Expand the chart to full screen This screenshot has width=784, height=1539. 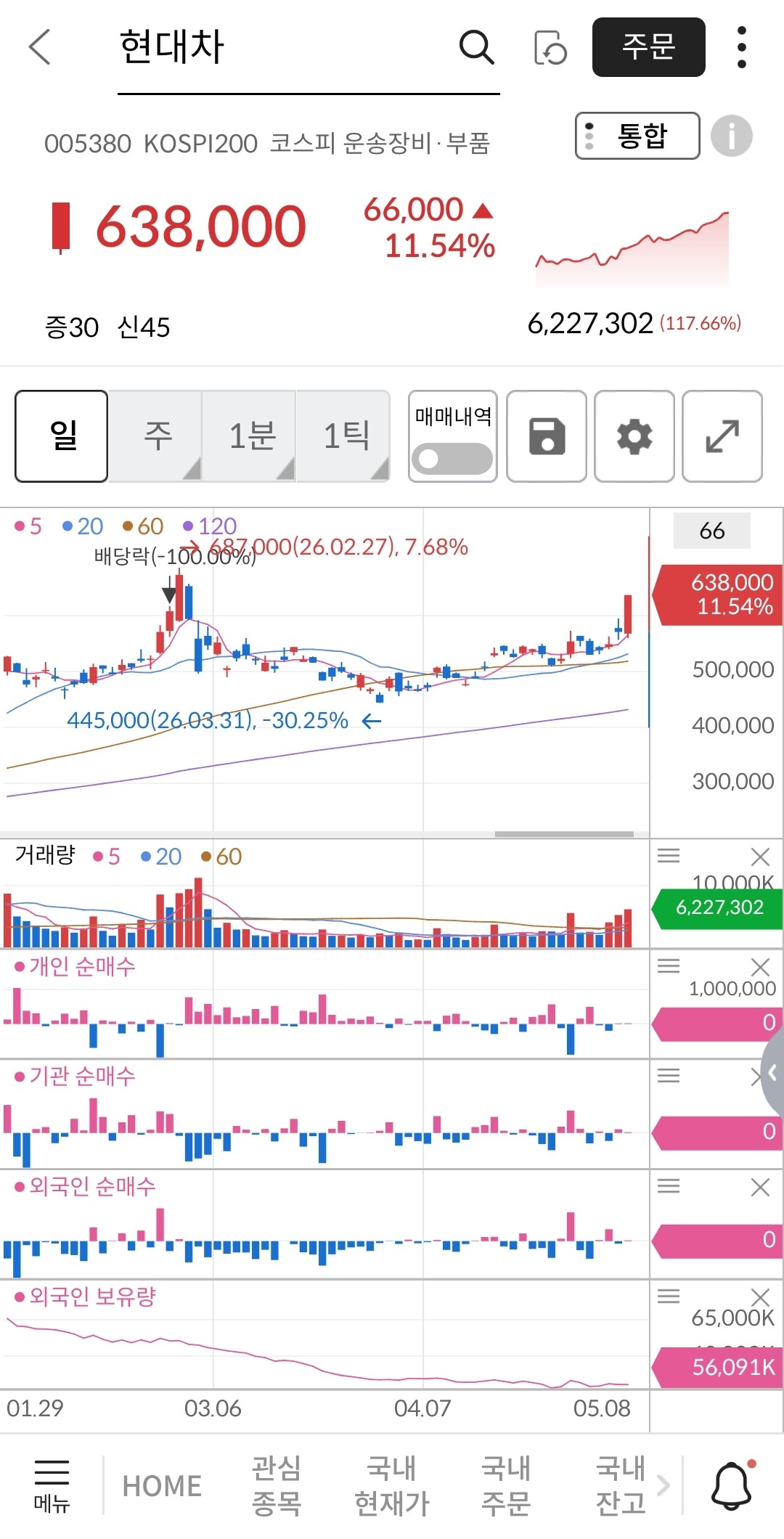(722, 436)
